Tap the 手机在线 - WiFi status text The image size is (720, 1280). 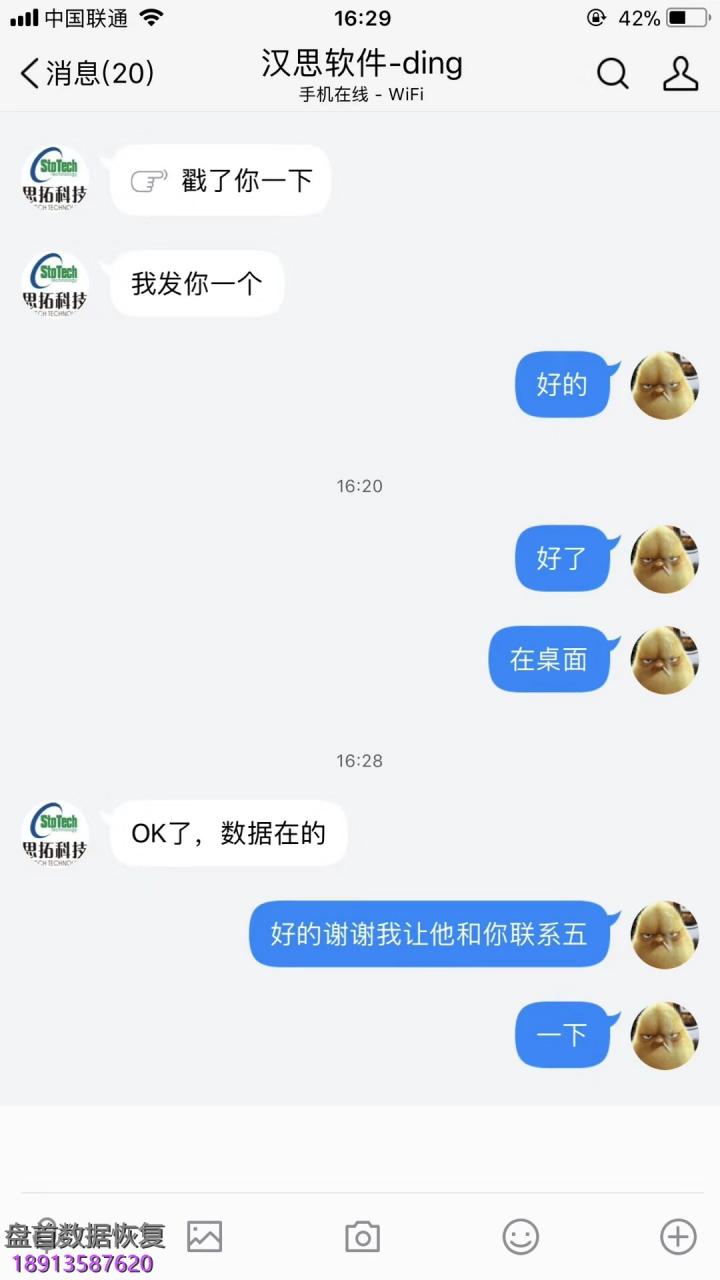coord(360,94)
